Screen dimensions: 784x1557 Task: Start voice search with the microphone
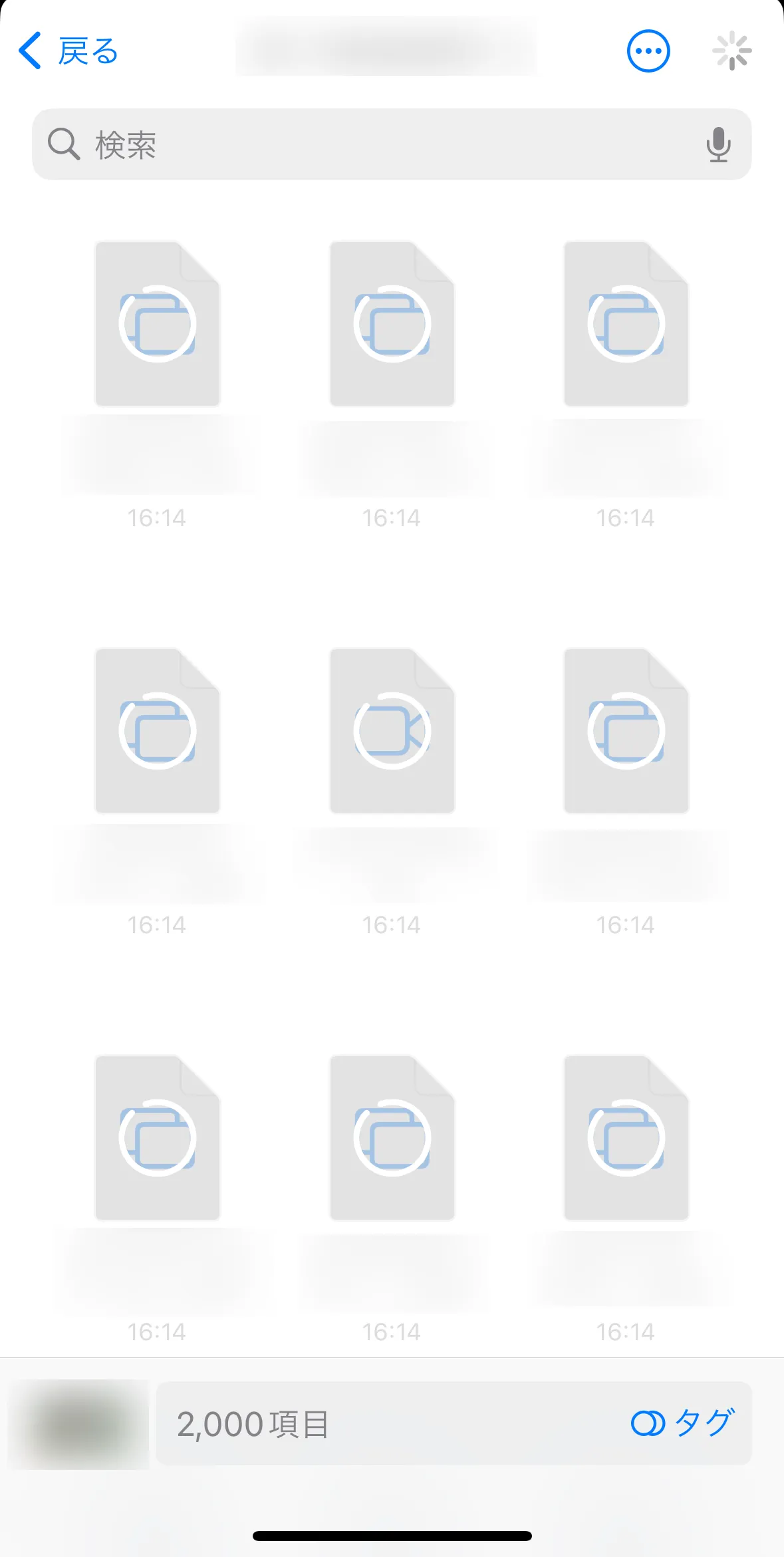718,144
